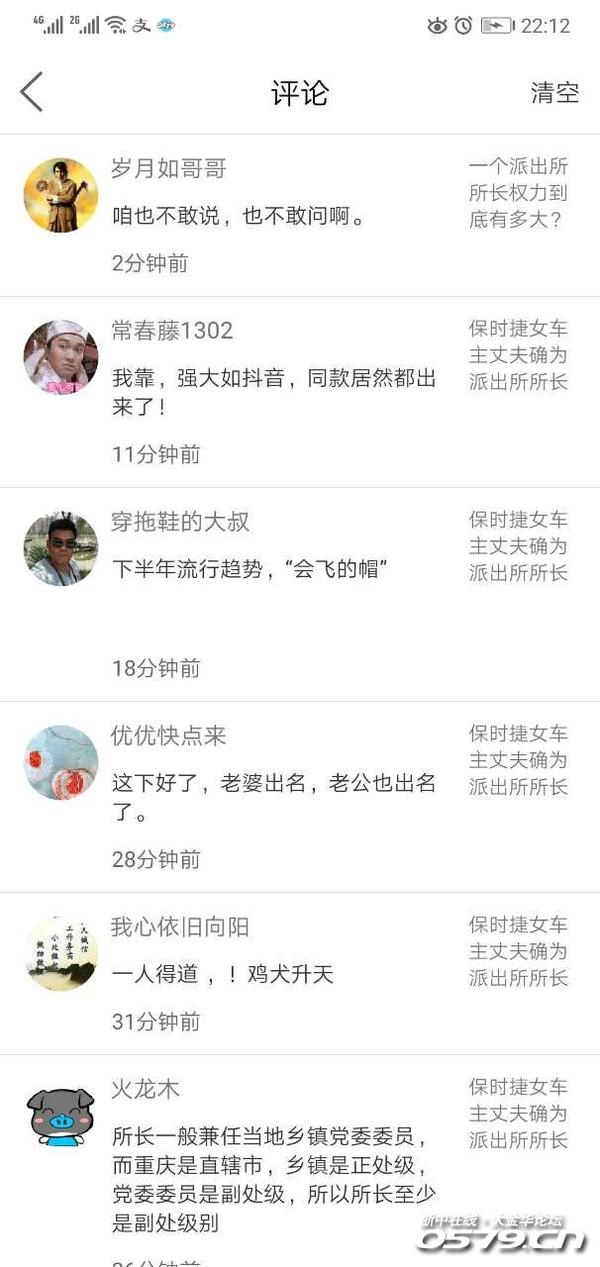The image size is (600, 1267).
Task: View 穿拖鞋的大叔's profile avatar
Action: point(61,548)
